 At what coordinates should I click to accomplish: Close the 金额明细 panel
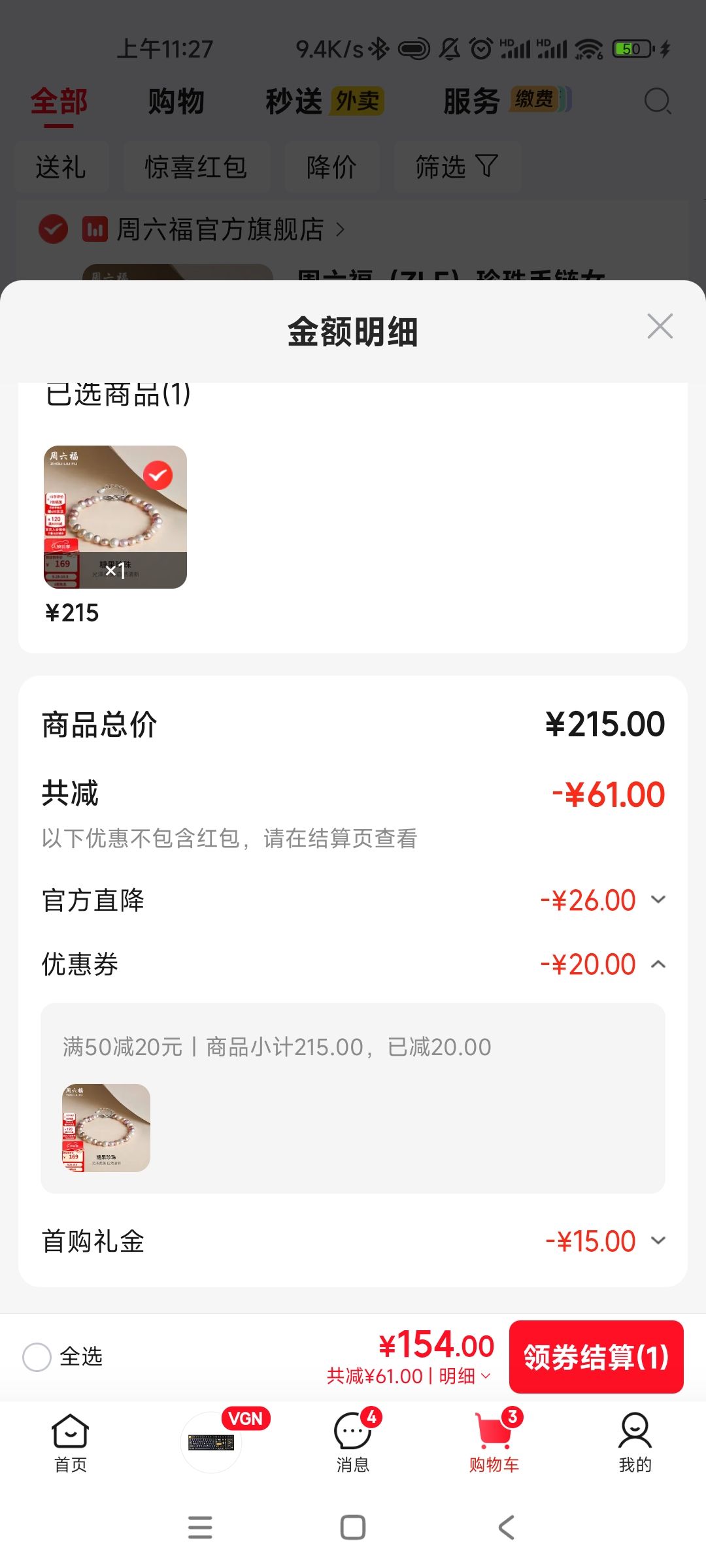pos(660,326)
